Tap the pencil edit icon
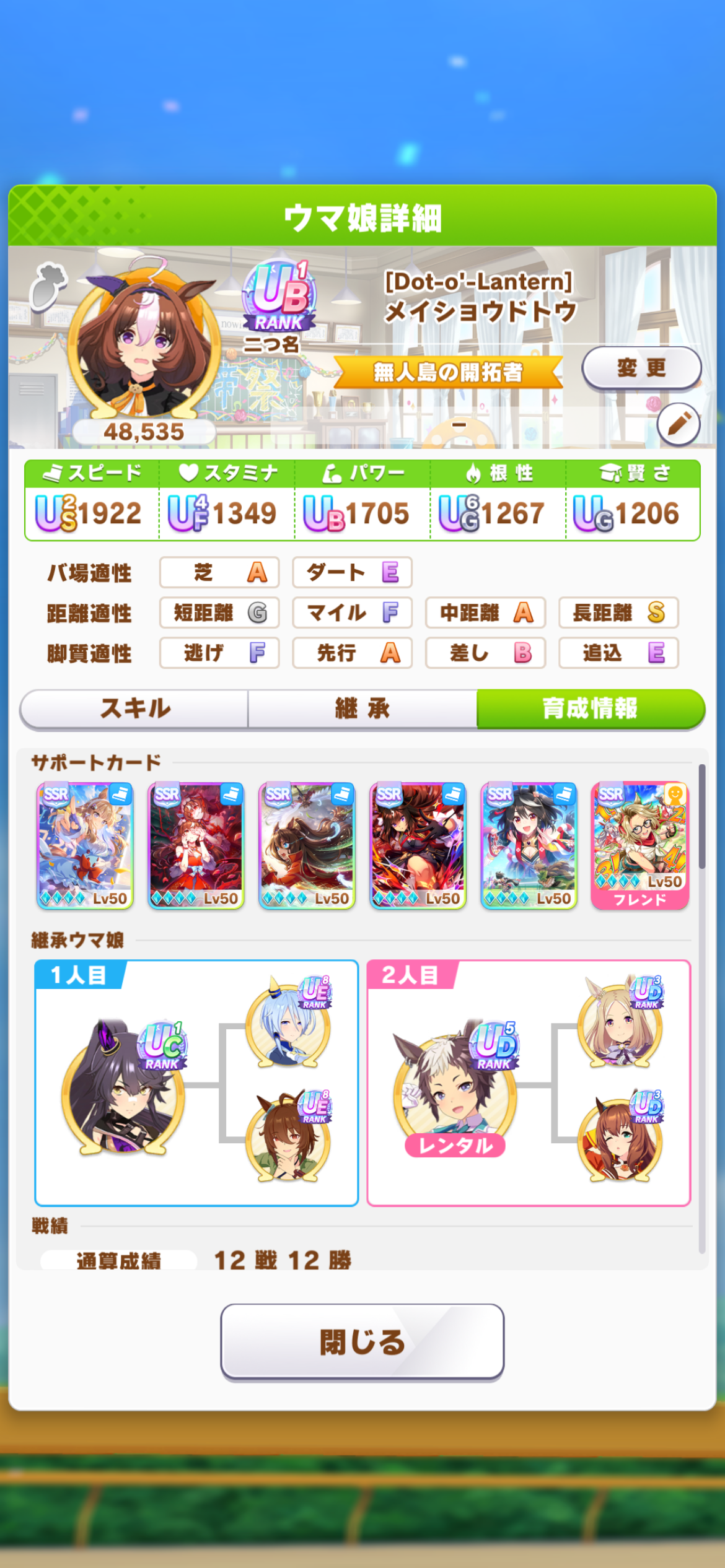 click(x=679, y=424)
